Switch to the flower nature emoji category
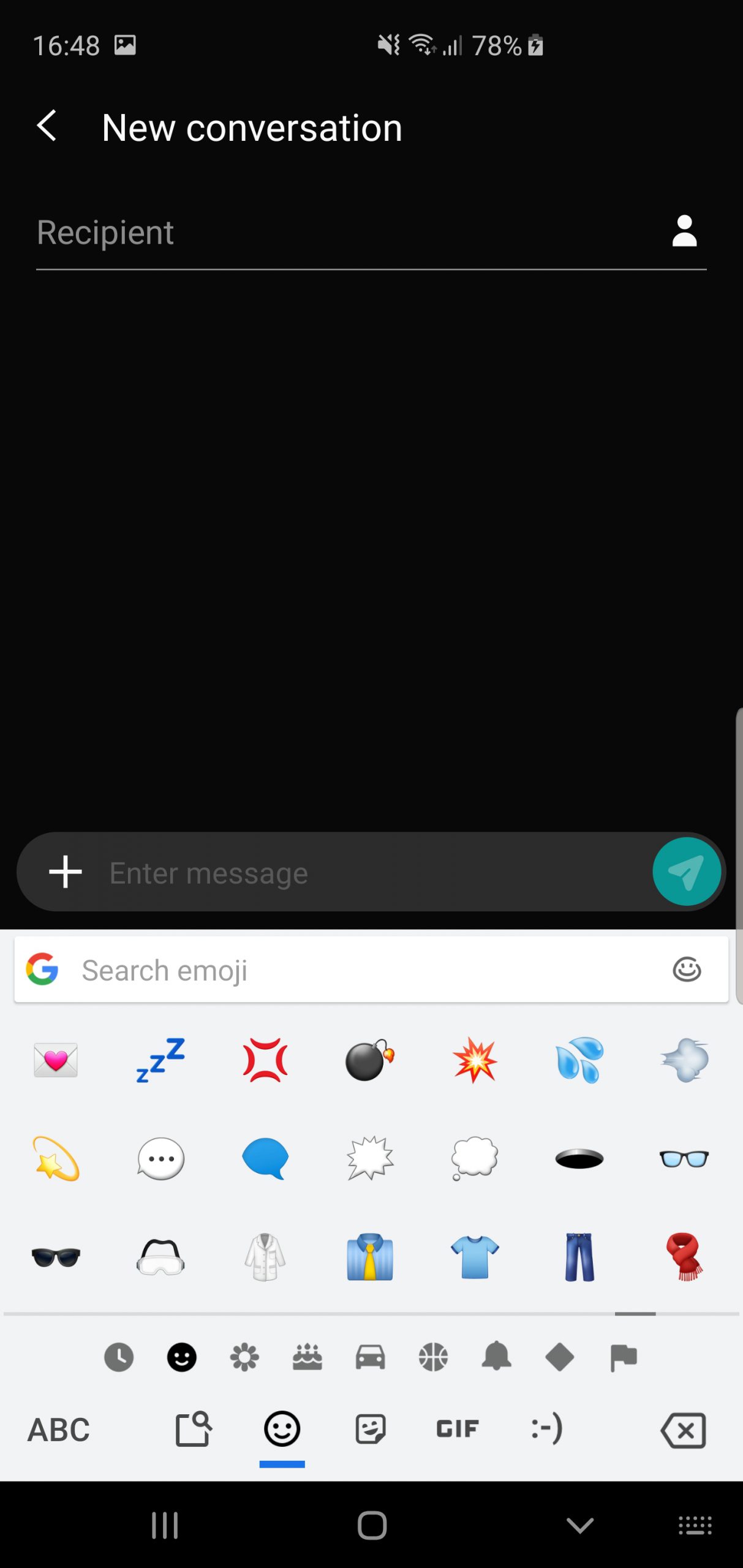This screenshot has height=1568, width=743. 244,1357
